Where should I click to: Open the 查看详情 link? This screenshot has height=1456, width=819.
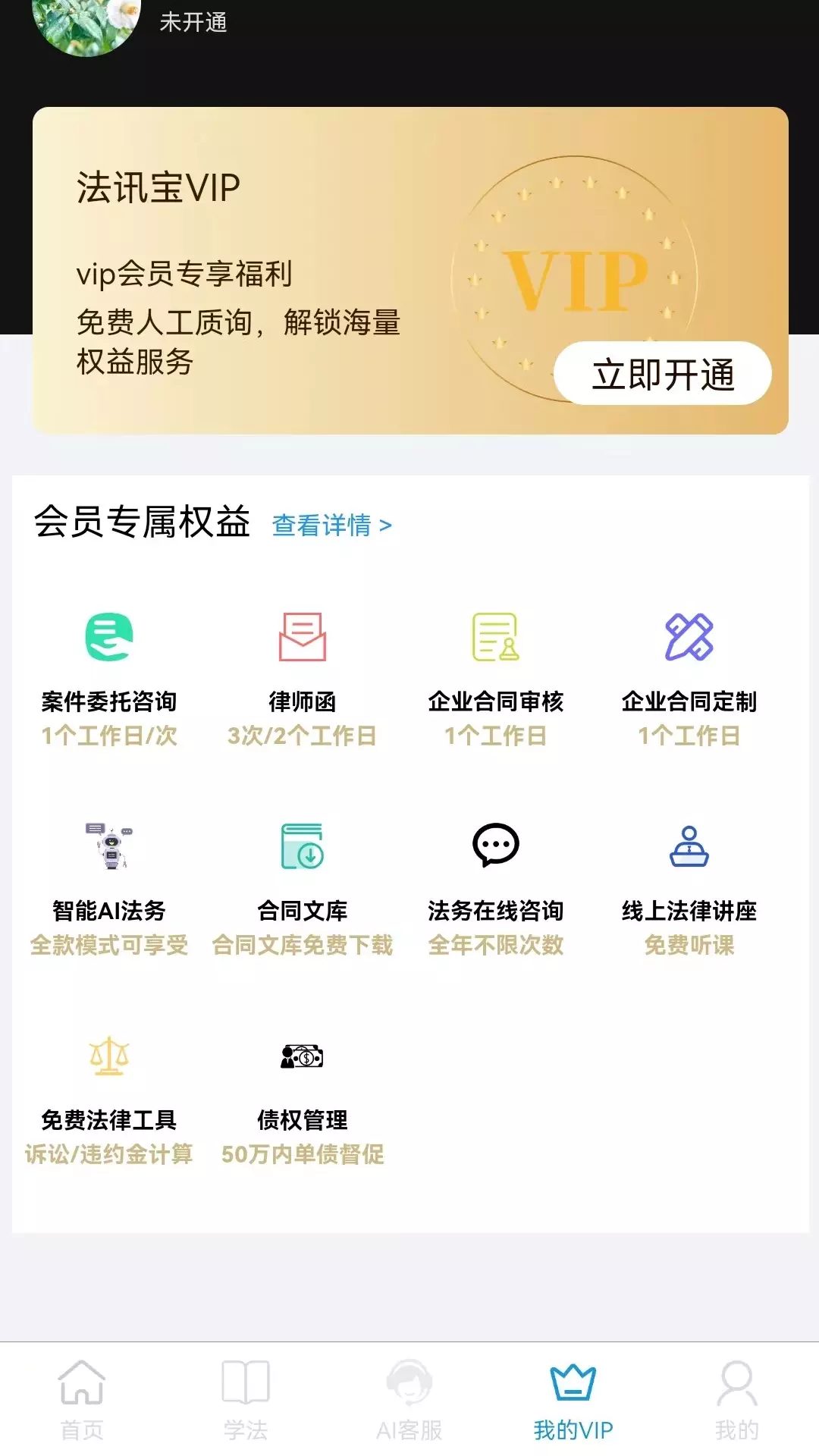(332, 525)
